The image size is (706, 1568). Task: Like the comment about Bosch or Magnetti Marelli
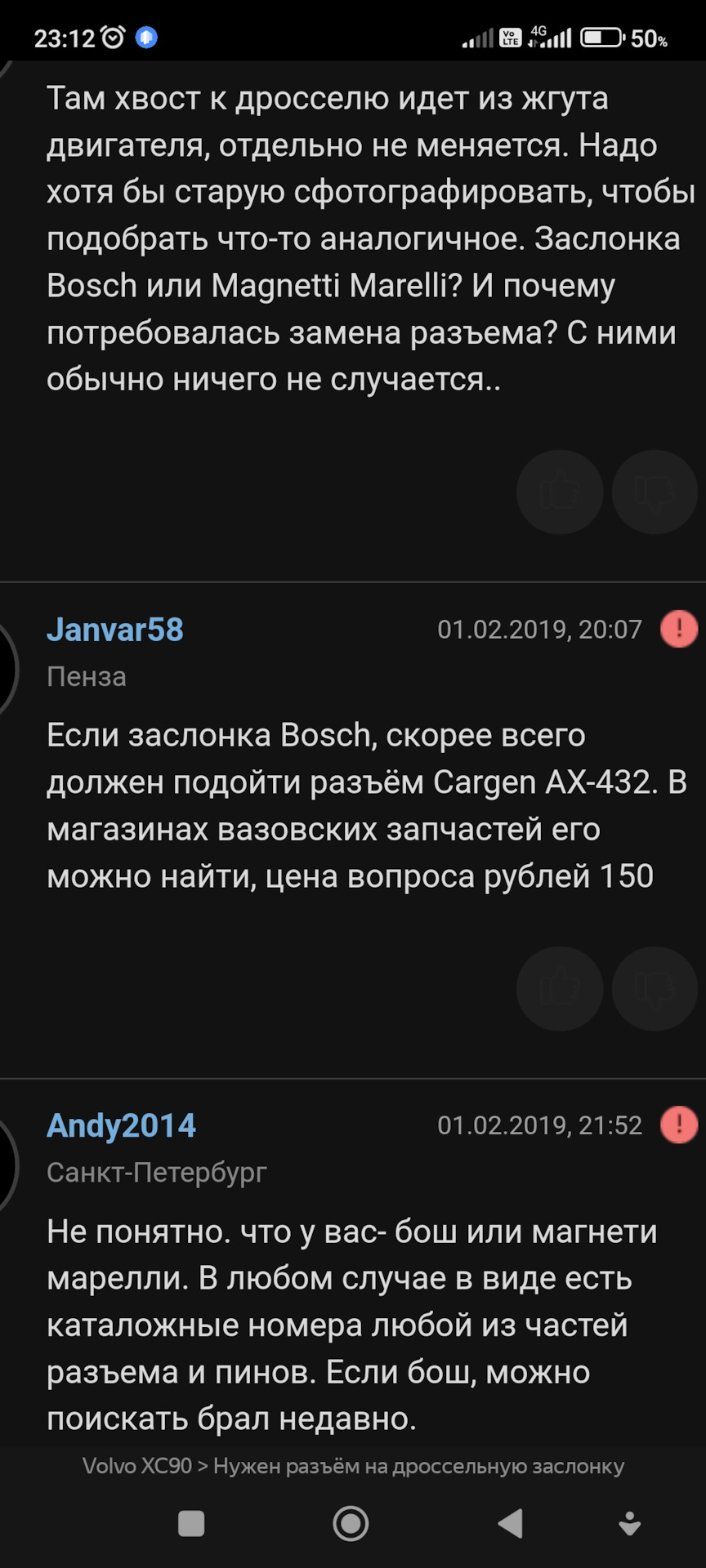560,492
